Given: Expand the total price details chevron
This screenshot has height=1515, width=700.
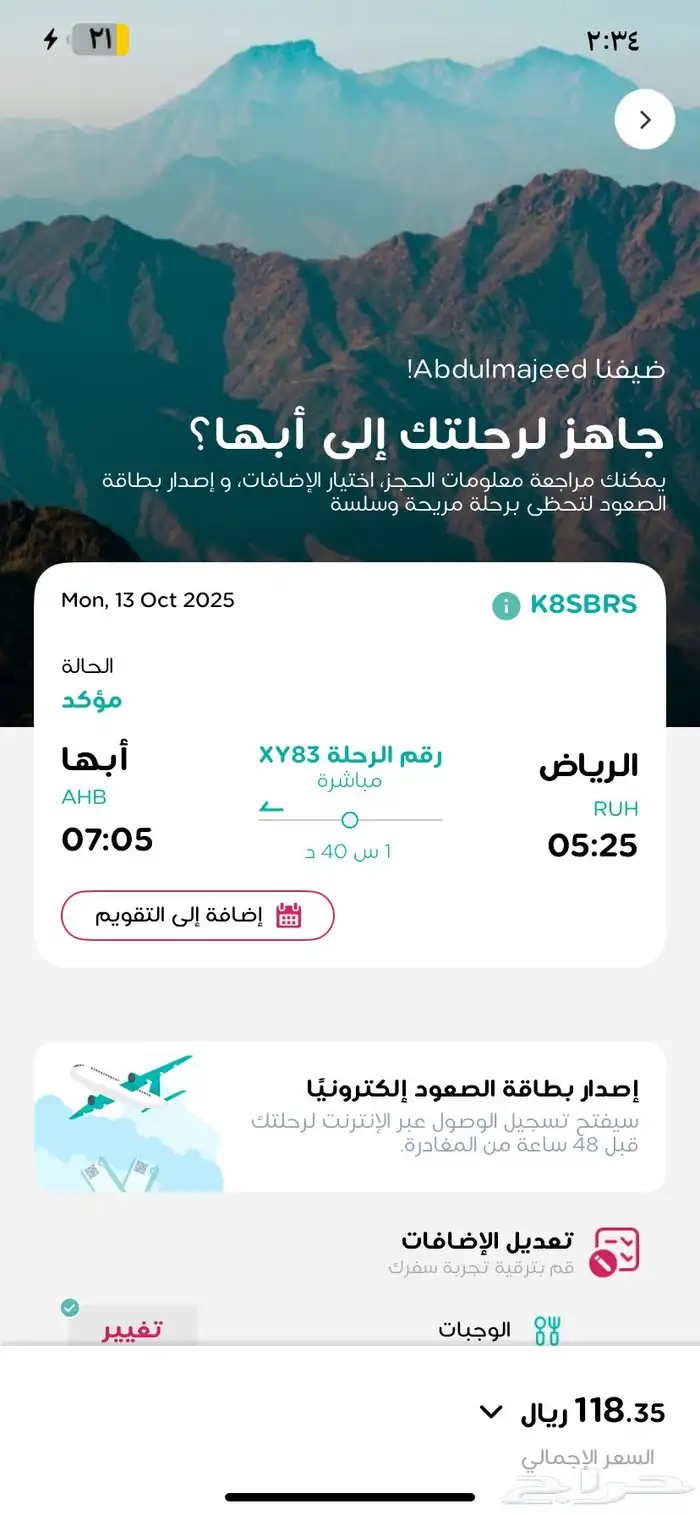Looking at the screenshot, I should (x=490, y=1412).
